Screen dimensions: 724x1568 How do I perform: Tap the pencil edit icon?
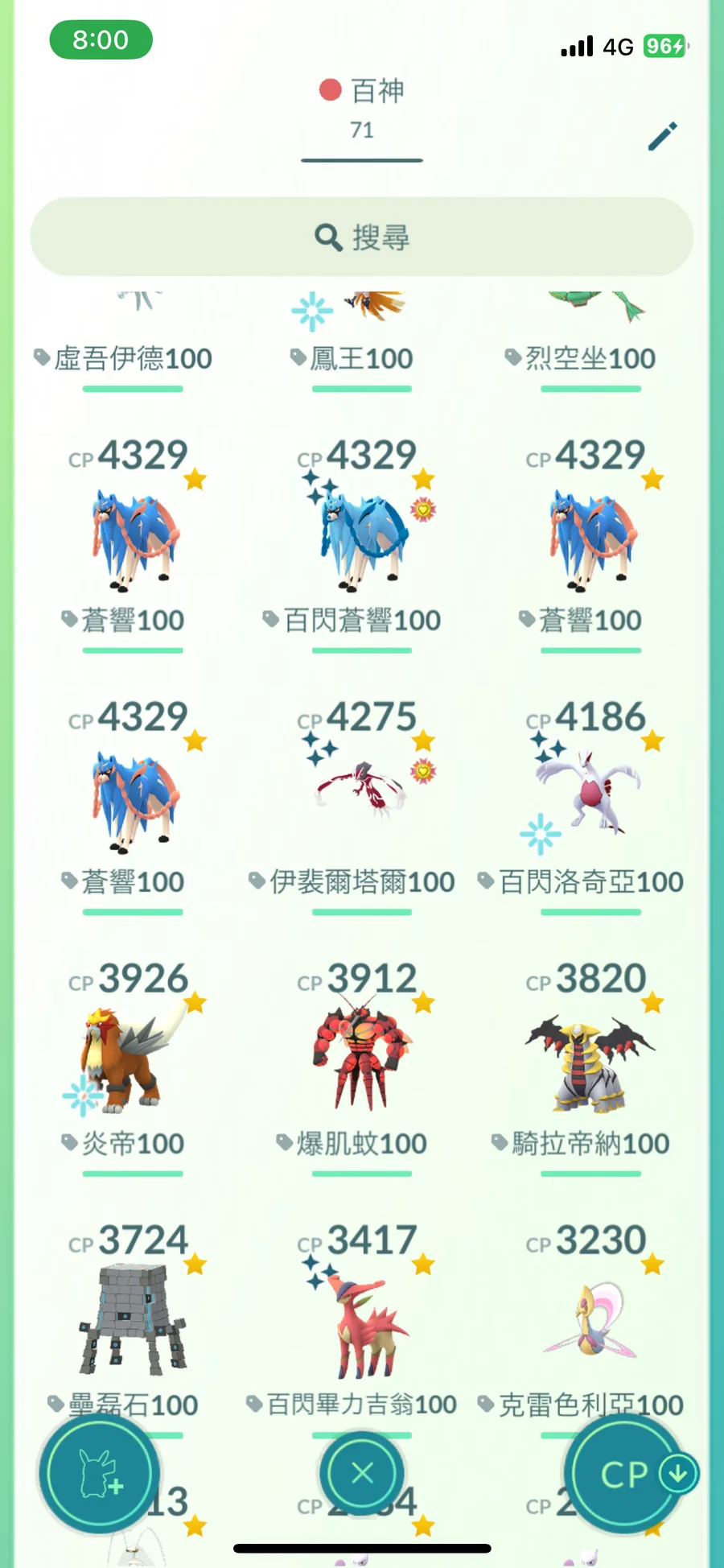pyautogui.click(x=663, y=136)
